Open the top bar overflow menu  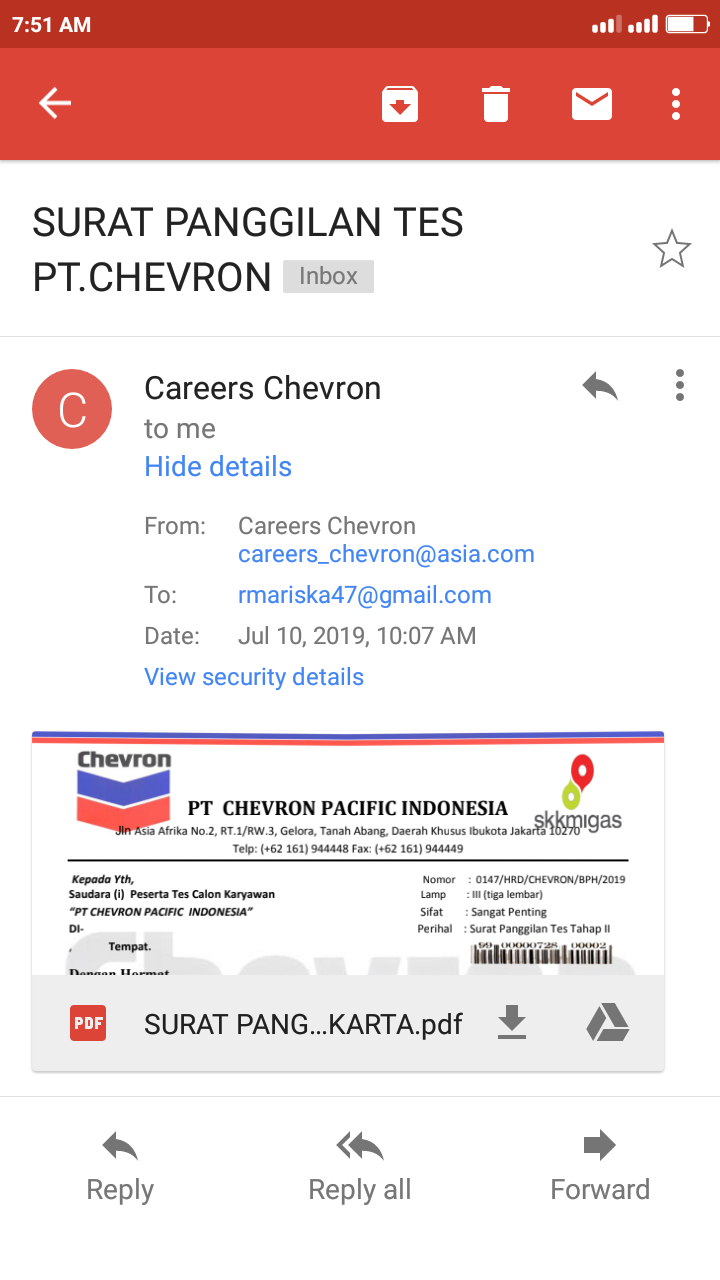(676, 104)
